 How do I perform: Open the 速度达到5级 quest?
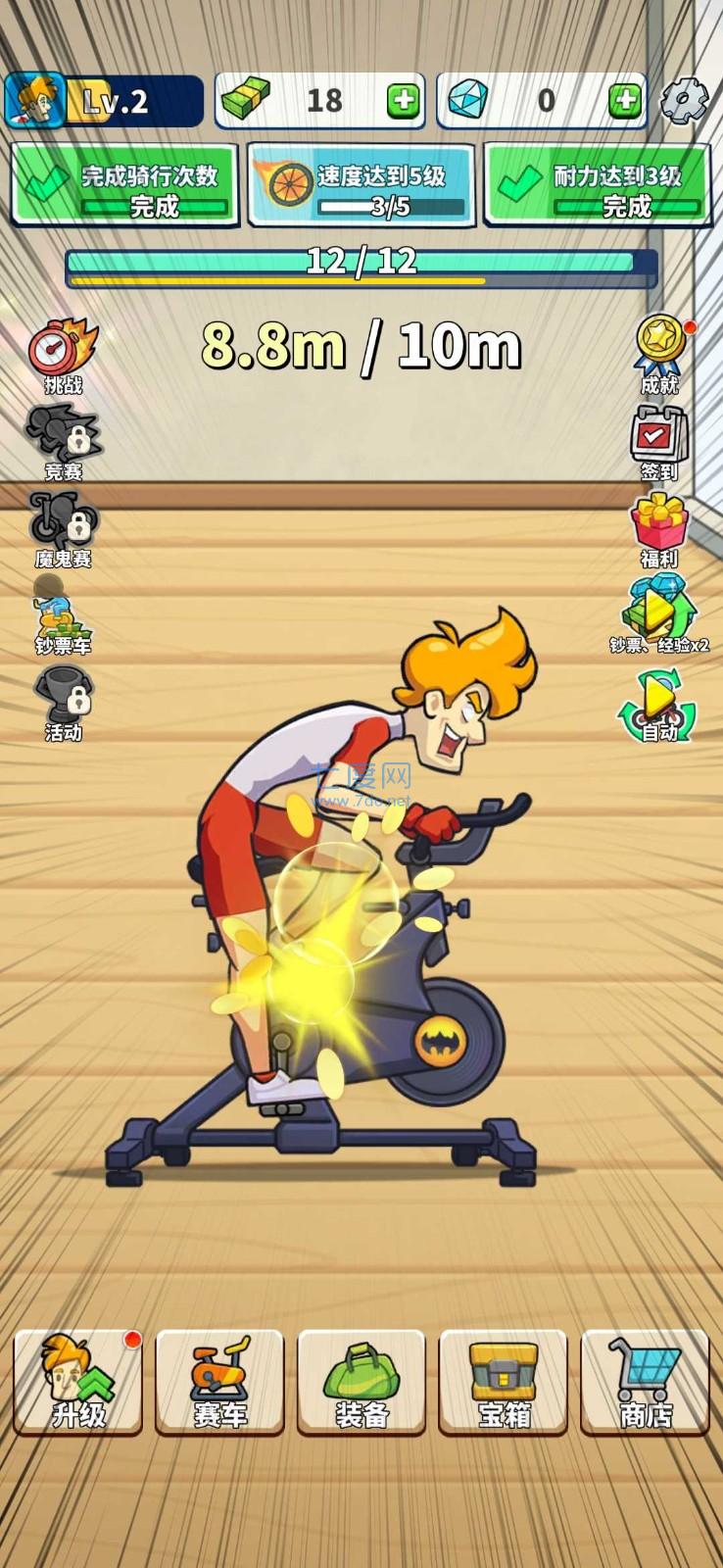[x=361, y=186]
